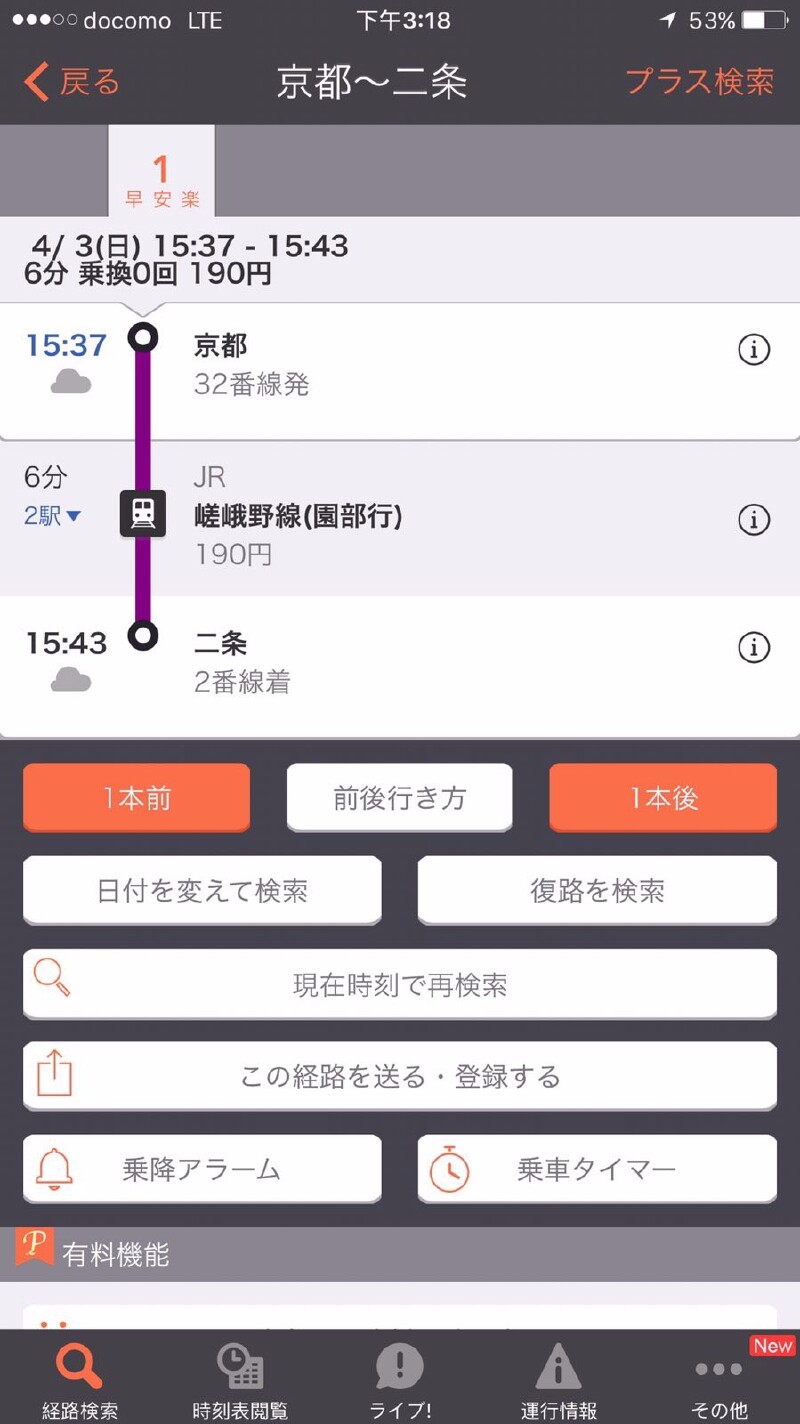This screenshot has width=800, height=1424.
Task: Open the 運行情報 tab
Action: pos(558,1379)
